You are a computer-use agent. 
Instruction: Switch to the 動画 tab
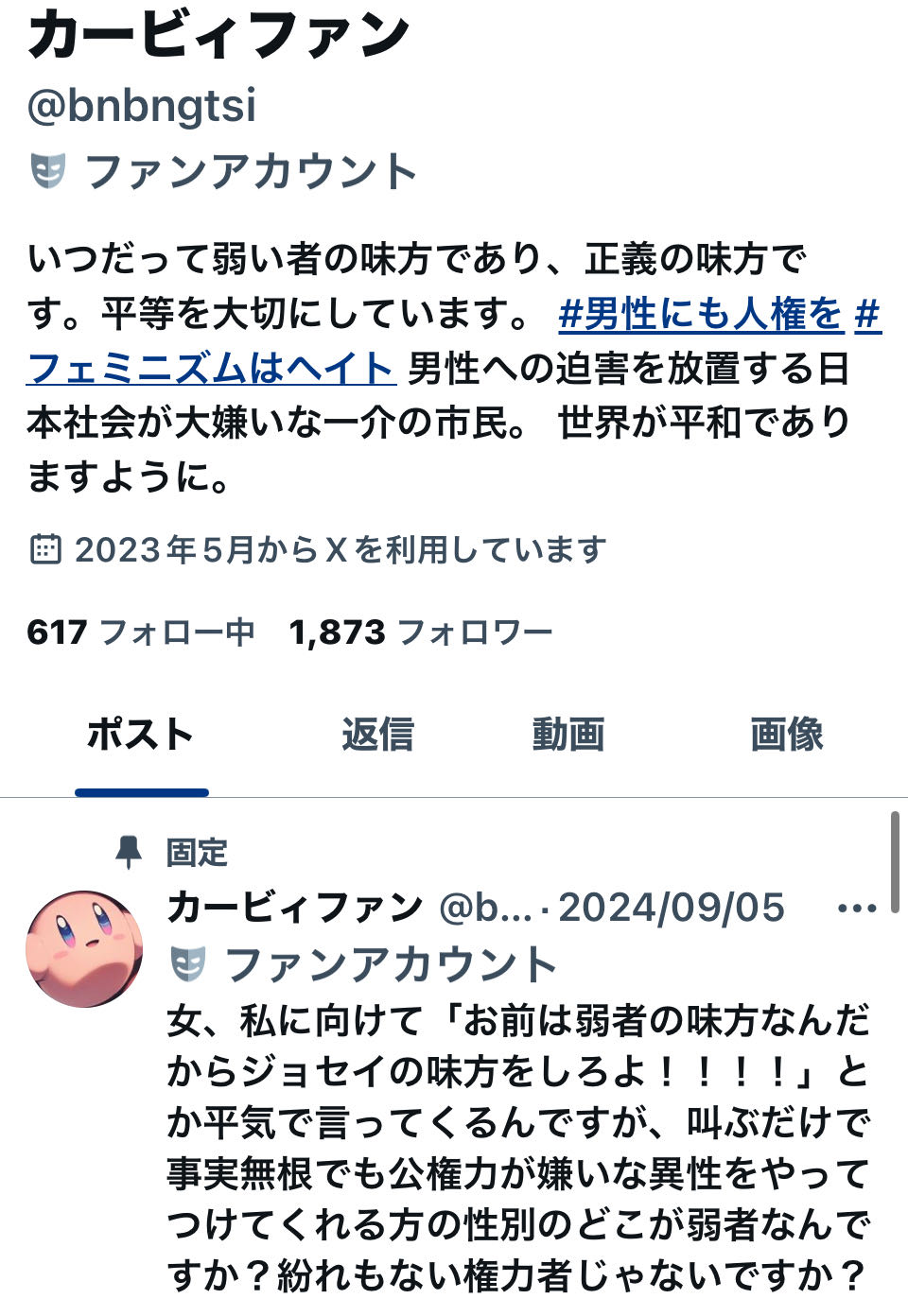tap(567, 735)
